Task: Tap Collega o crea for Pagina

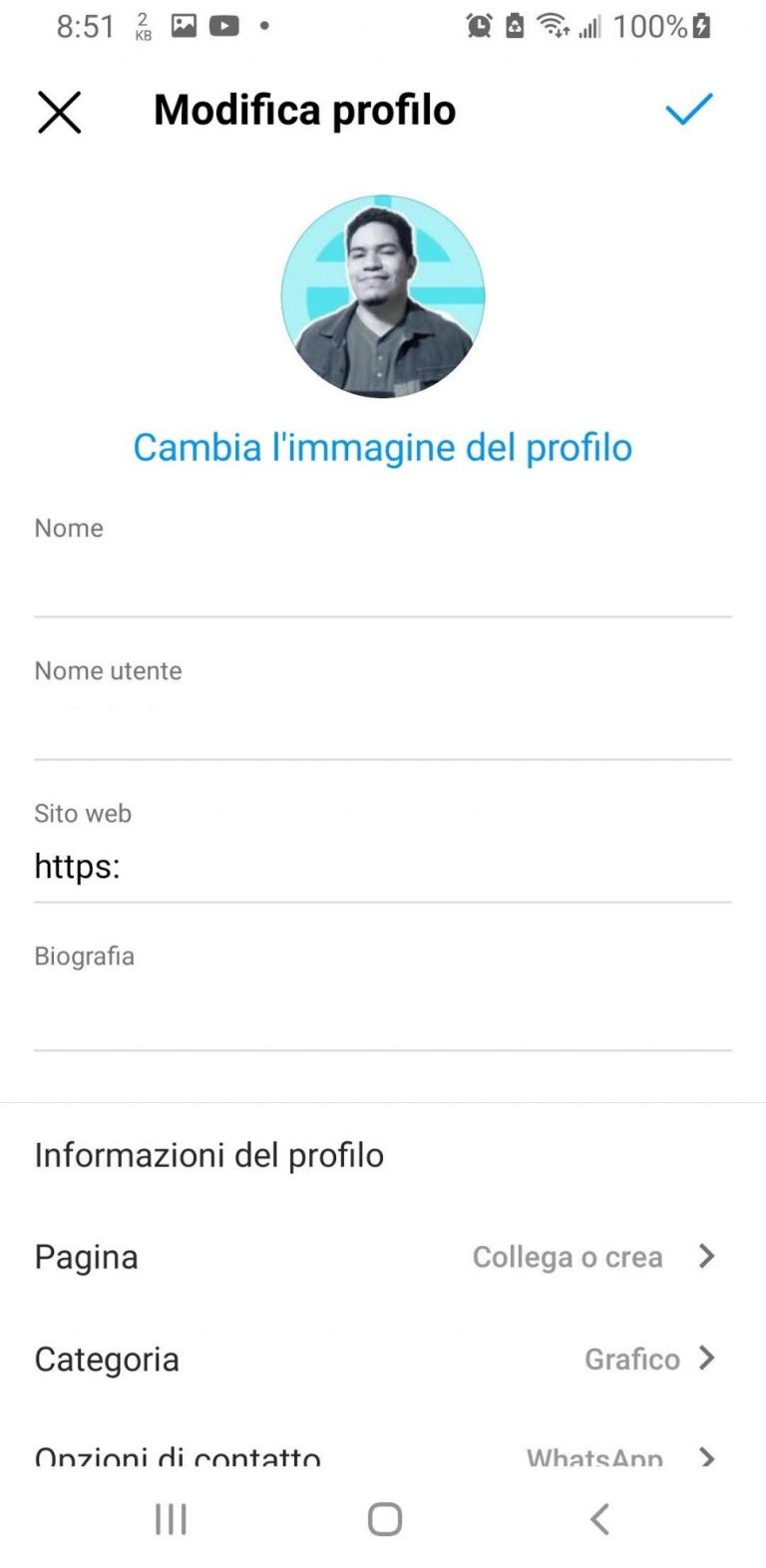Action: (x=568, y=1257)
